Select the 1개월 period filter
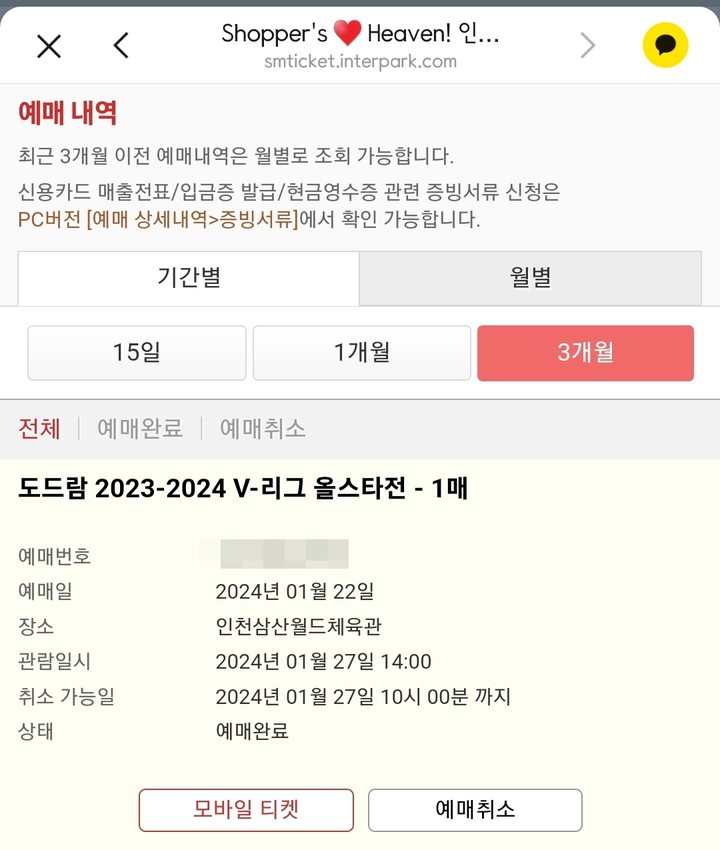Image resolution: width=720 pixels, height=850 pixels. point(360,352)
